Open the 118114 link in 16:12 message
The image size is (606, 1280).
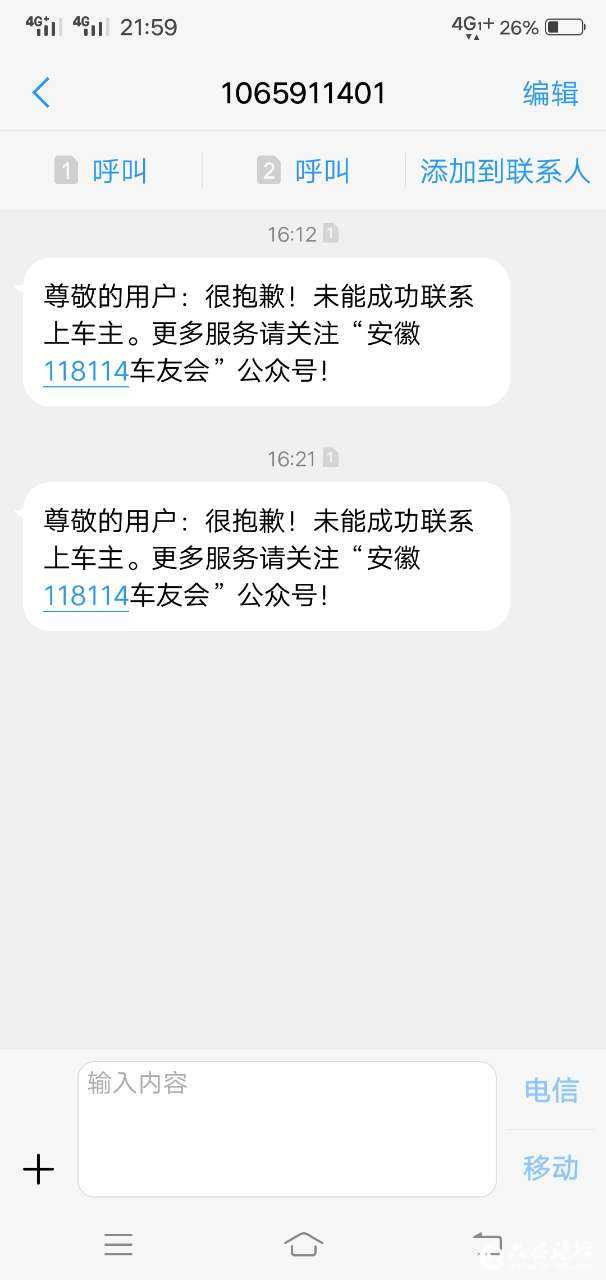pos(86,372)
